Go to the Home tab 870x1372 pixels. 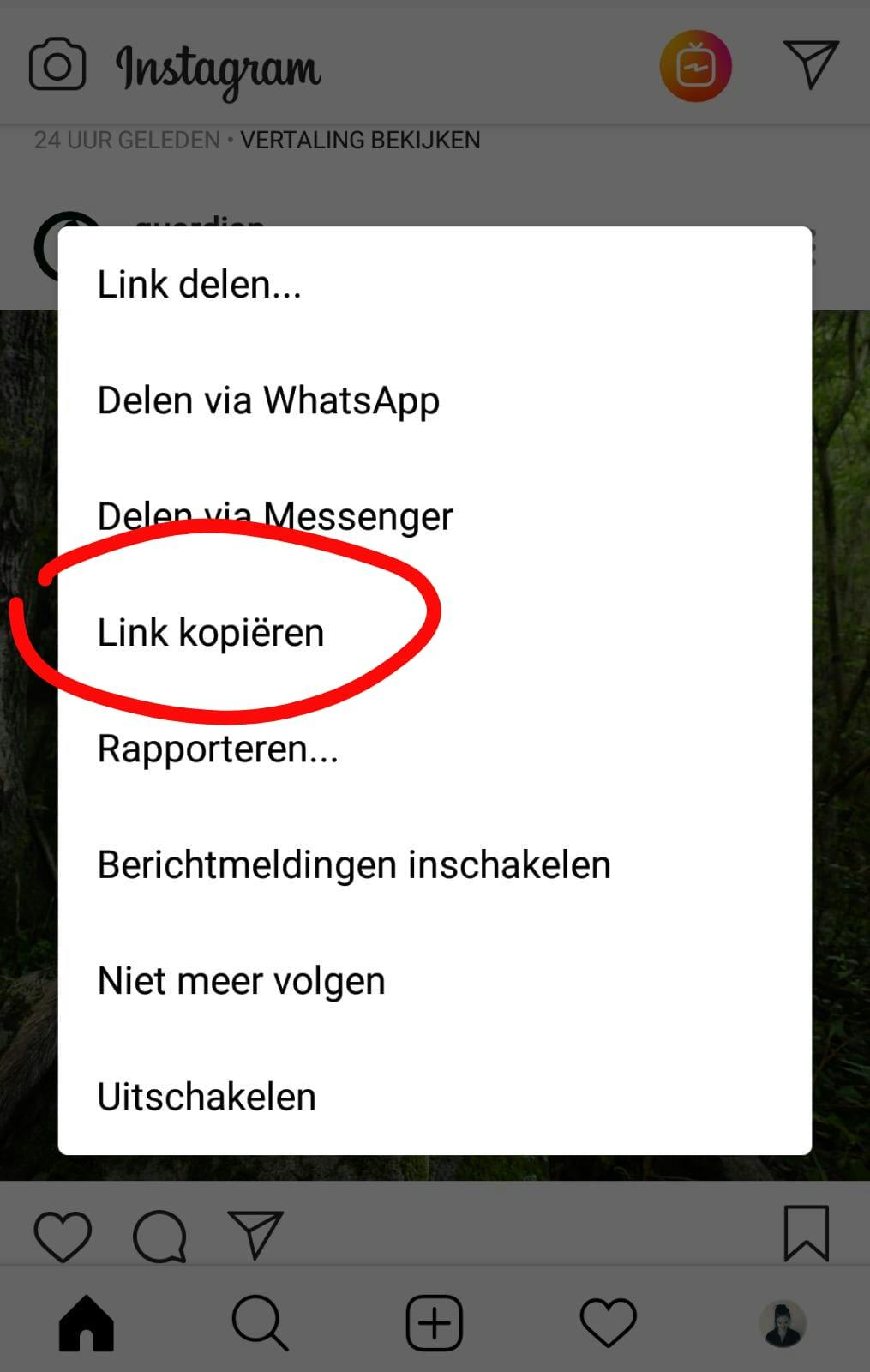[x=86, y=1323]
